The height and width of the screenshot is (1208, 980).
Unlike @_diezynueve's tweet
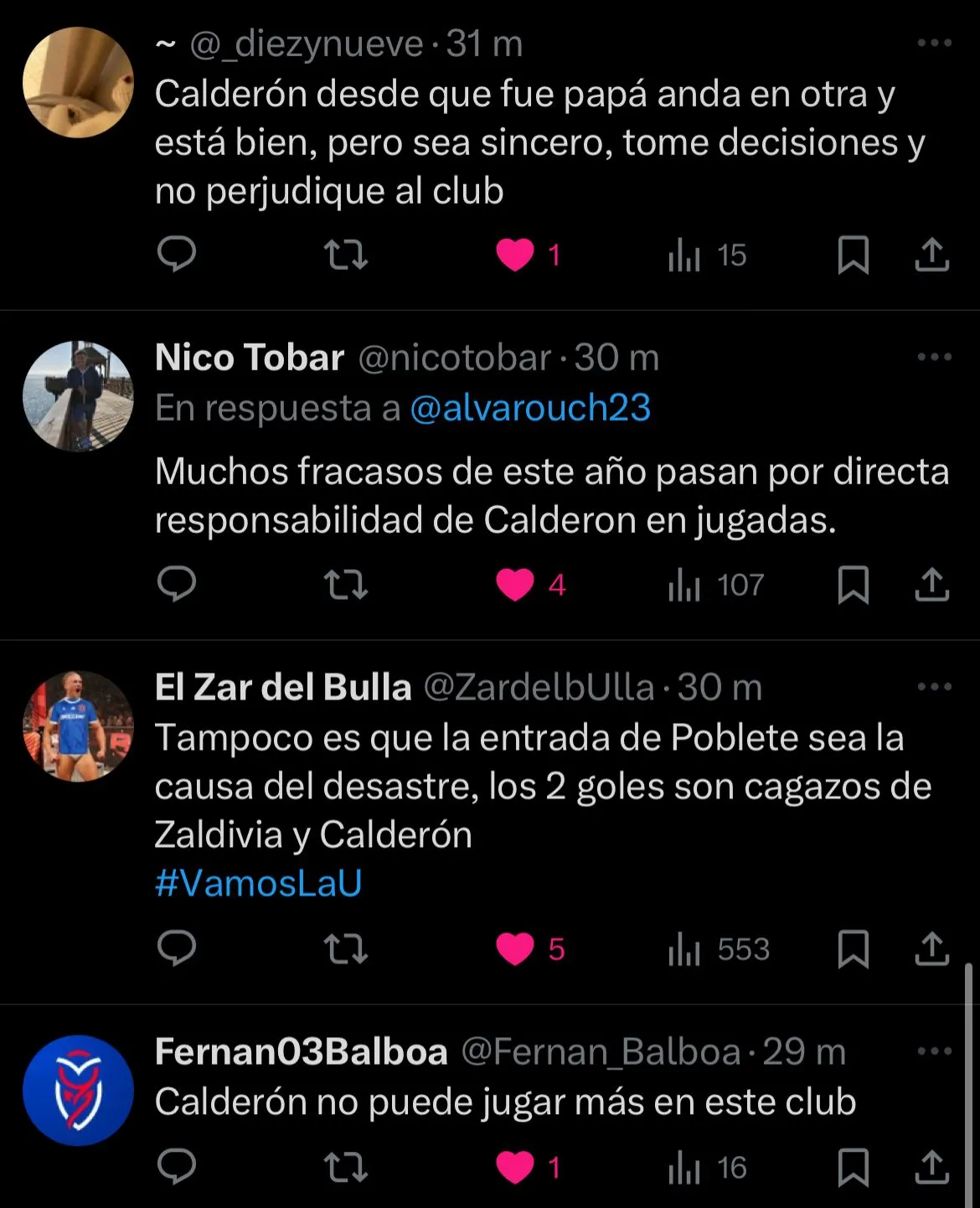pyautogui.click(x=515, y=255)
